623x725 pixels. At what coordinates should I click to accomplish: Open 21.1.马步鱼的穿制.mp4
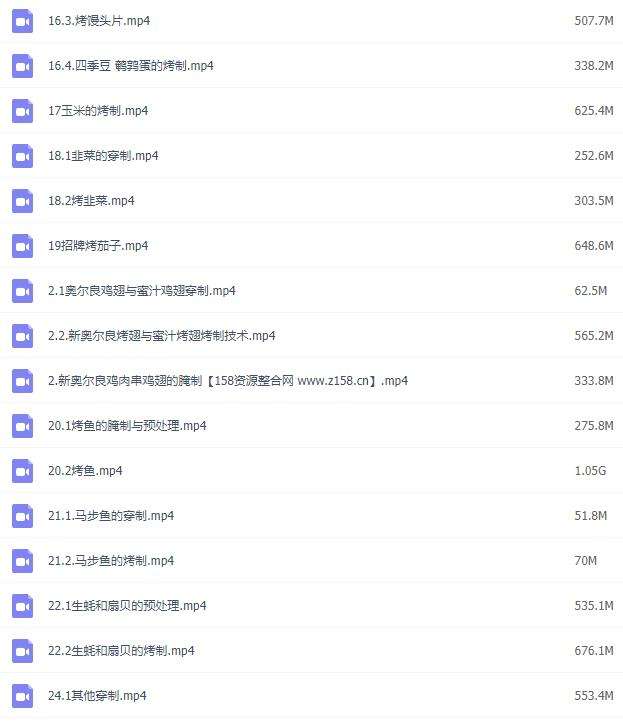[x=111, y=516]
